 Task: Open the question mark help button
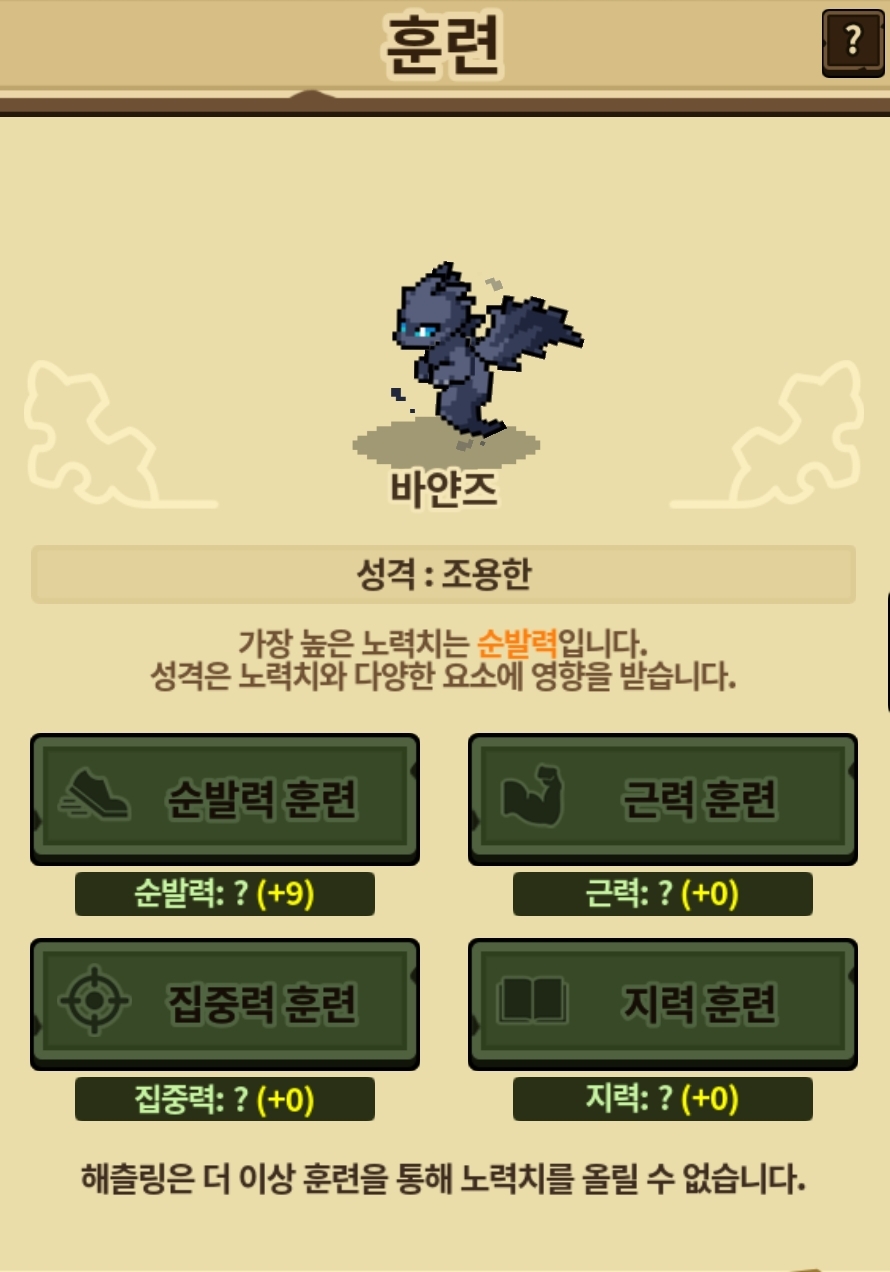(852, 42)
